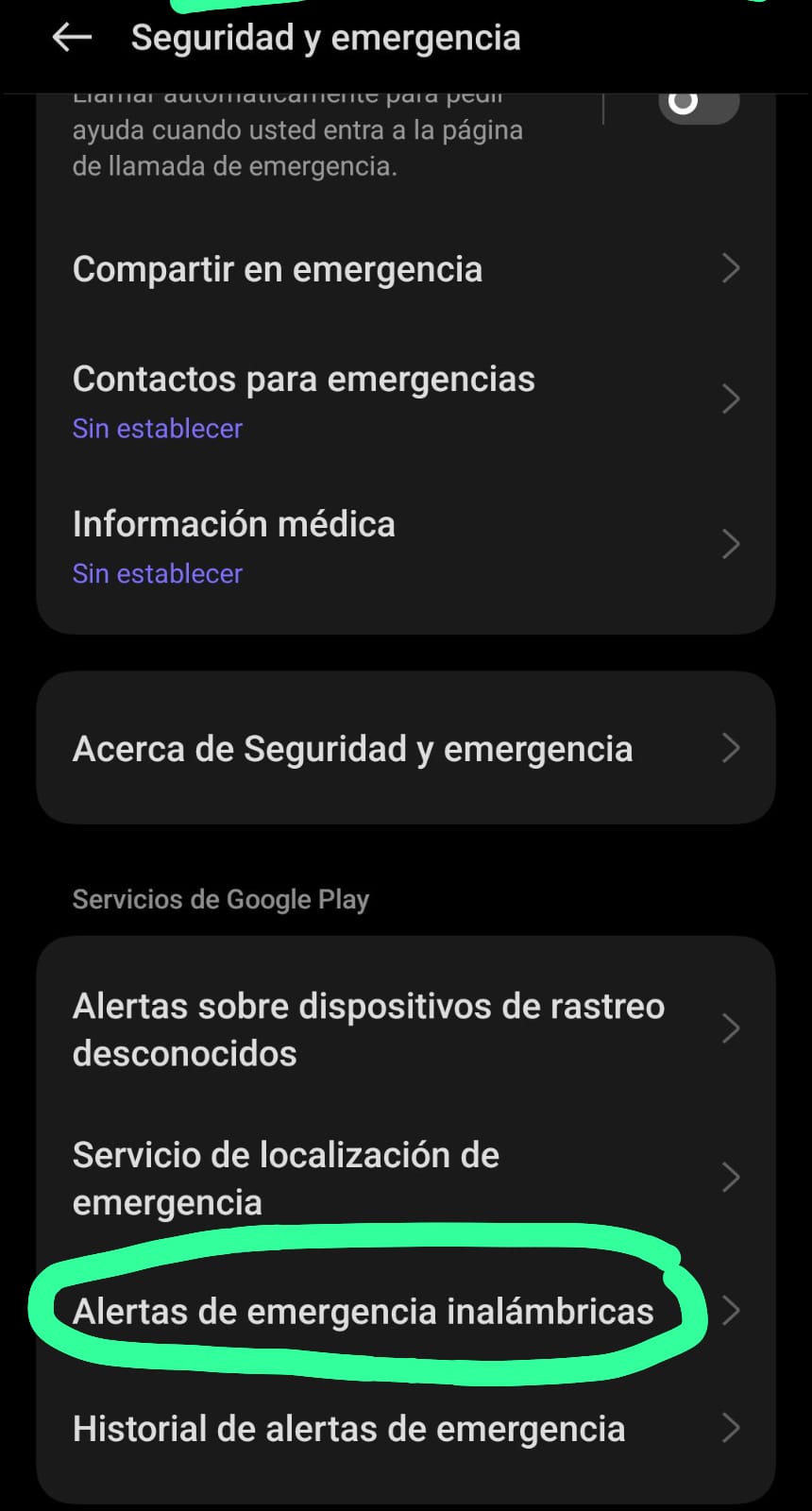The width and height of the screenshot is (812, 1511).
Task: Open Servicio de localización de emergencia
Action: pyautogui.click(x=405, y=1178)
